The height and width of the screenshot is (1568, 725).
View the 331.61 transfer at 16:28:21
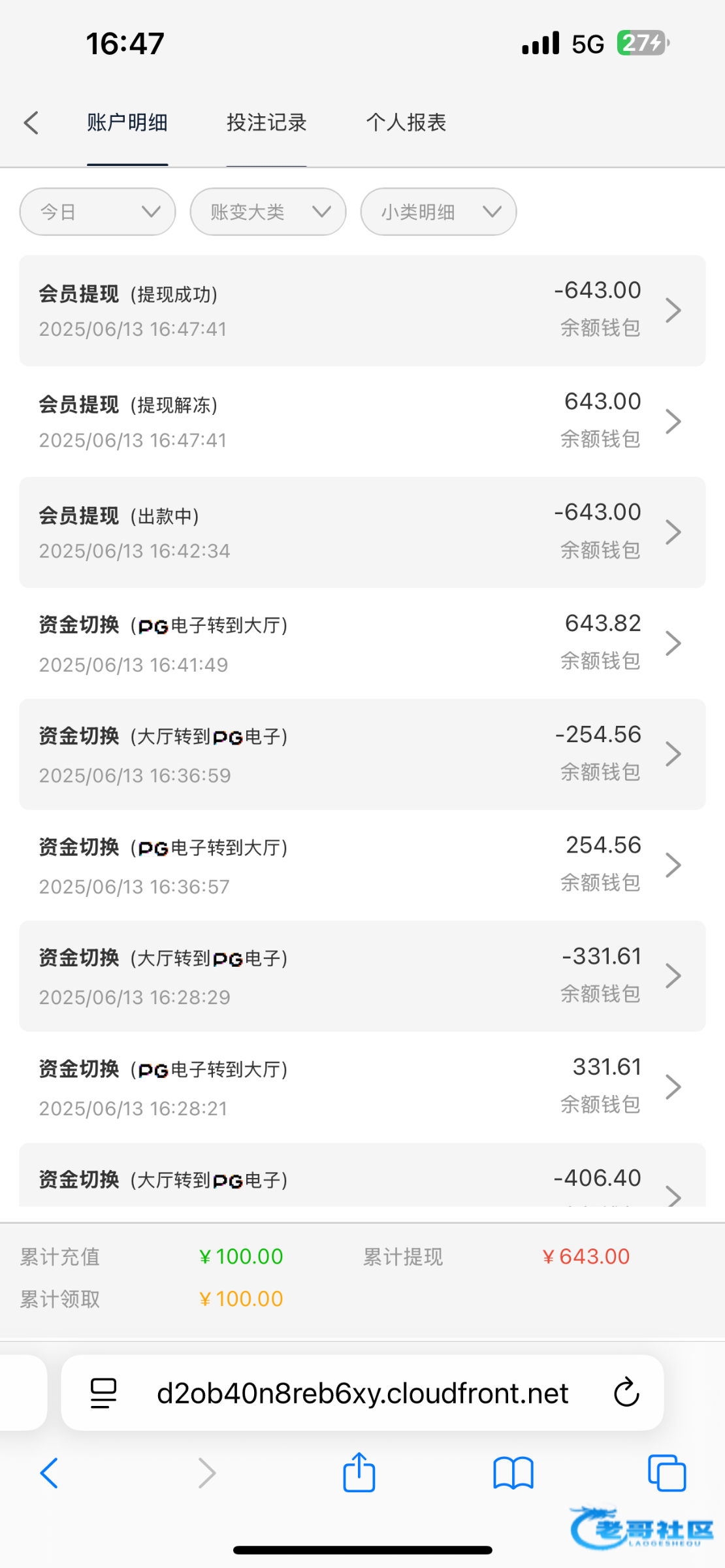point(362,1088)
